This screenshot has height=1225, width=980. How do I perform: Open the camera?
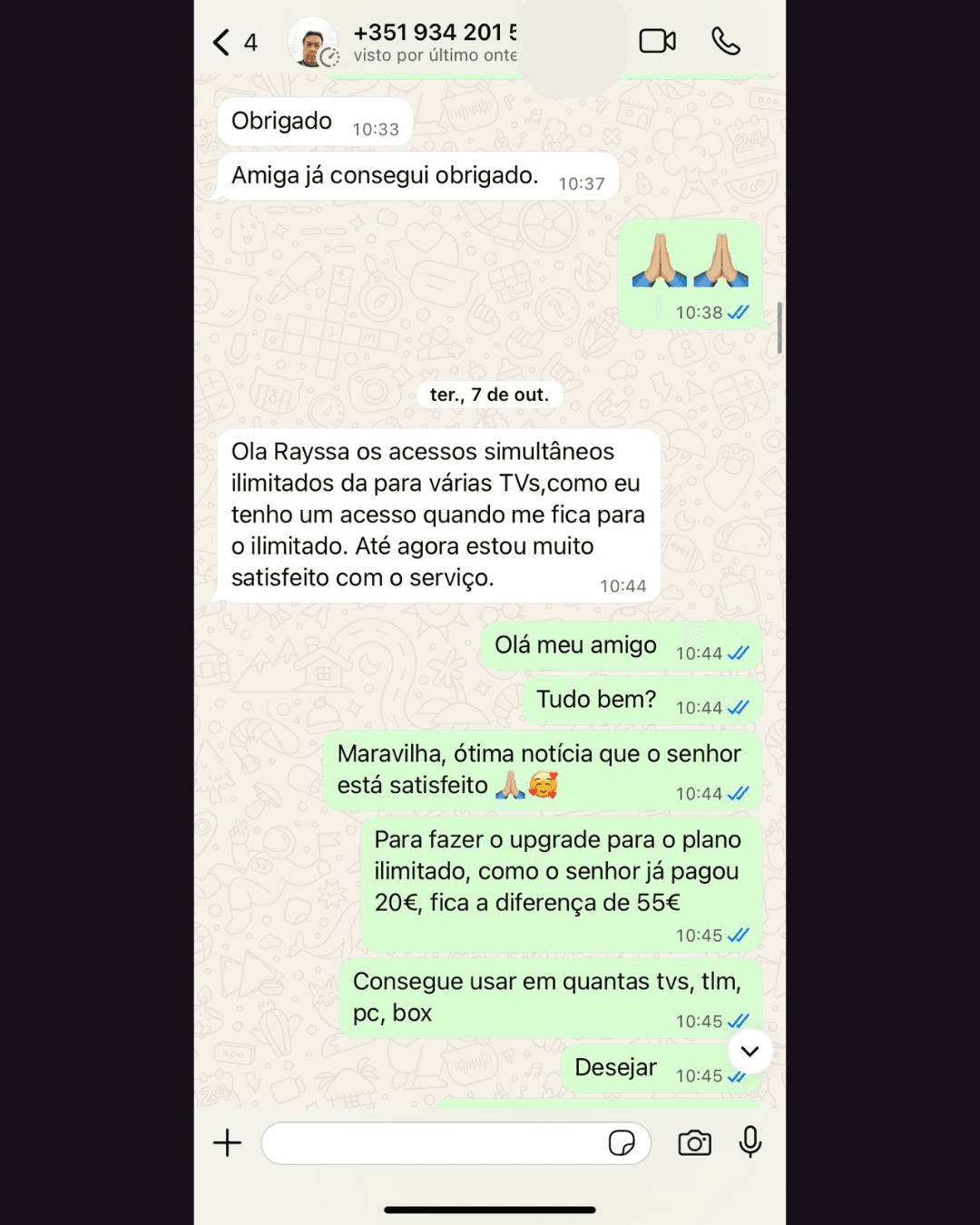point(694,1143)
